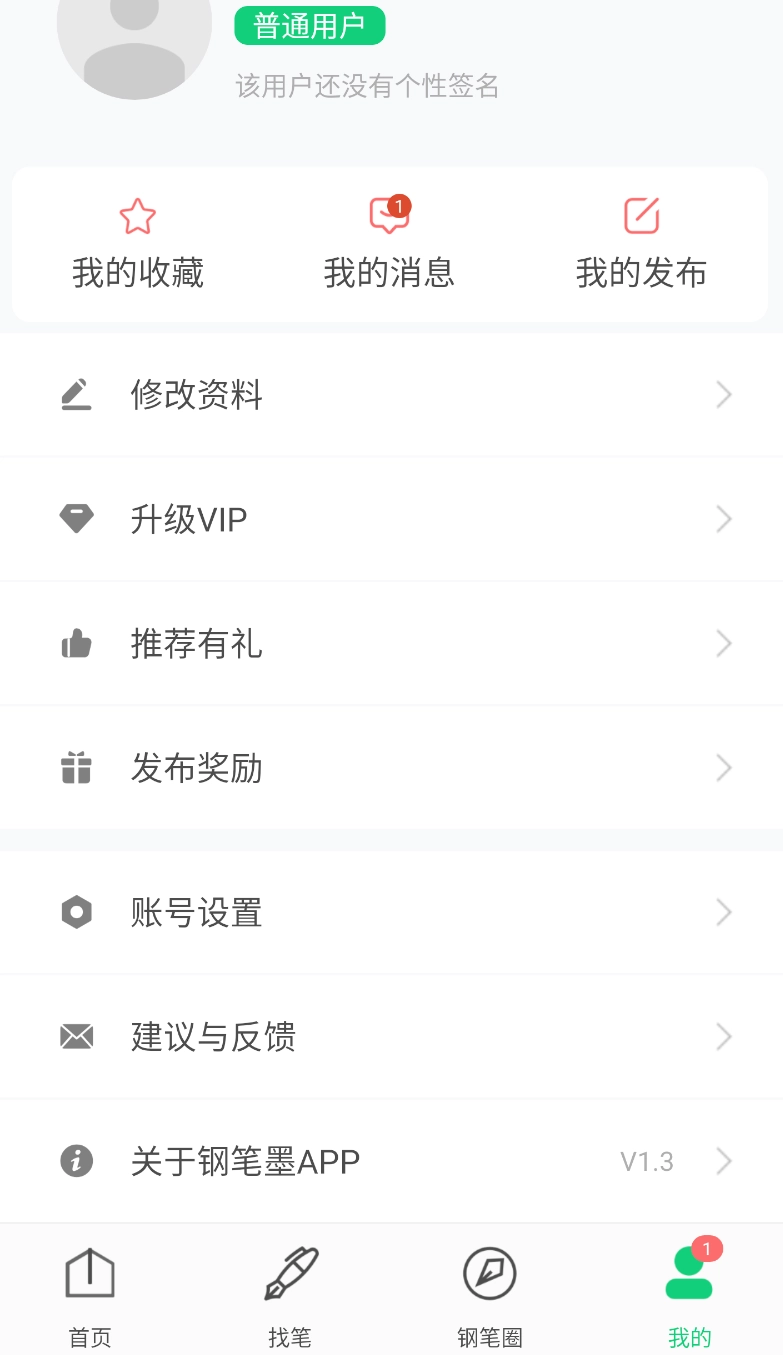Click the 关于钢笔墨APP info icon
Screen dimensions: 783x1355
click(77, 1161)
